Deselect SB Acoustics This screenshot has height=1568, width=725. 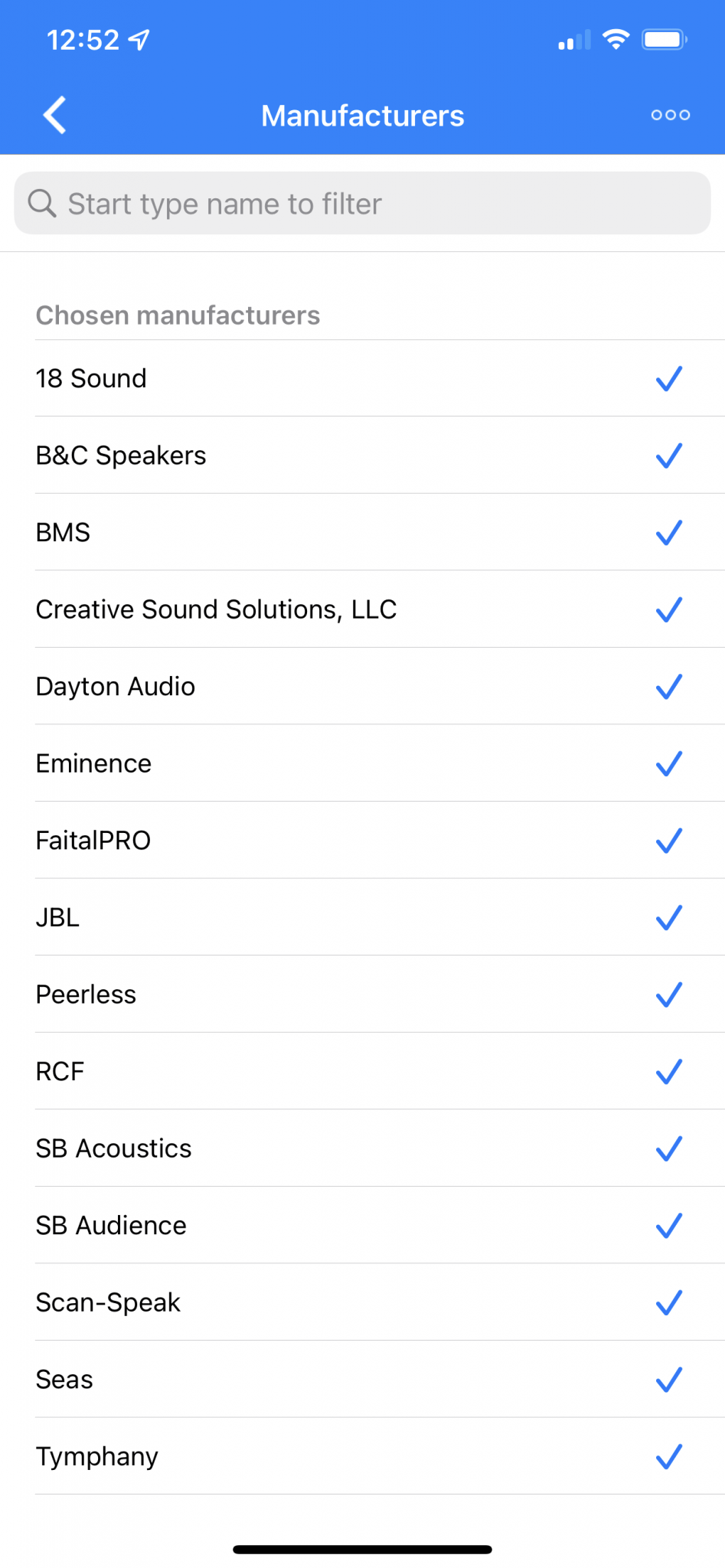pyautogui.click(x=362, y=1148)
